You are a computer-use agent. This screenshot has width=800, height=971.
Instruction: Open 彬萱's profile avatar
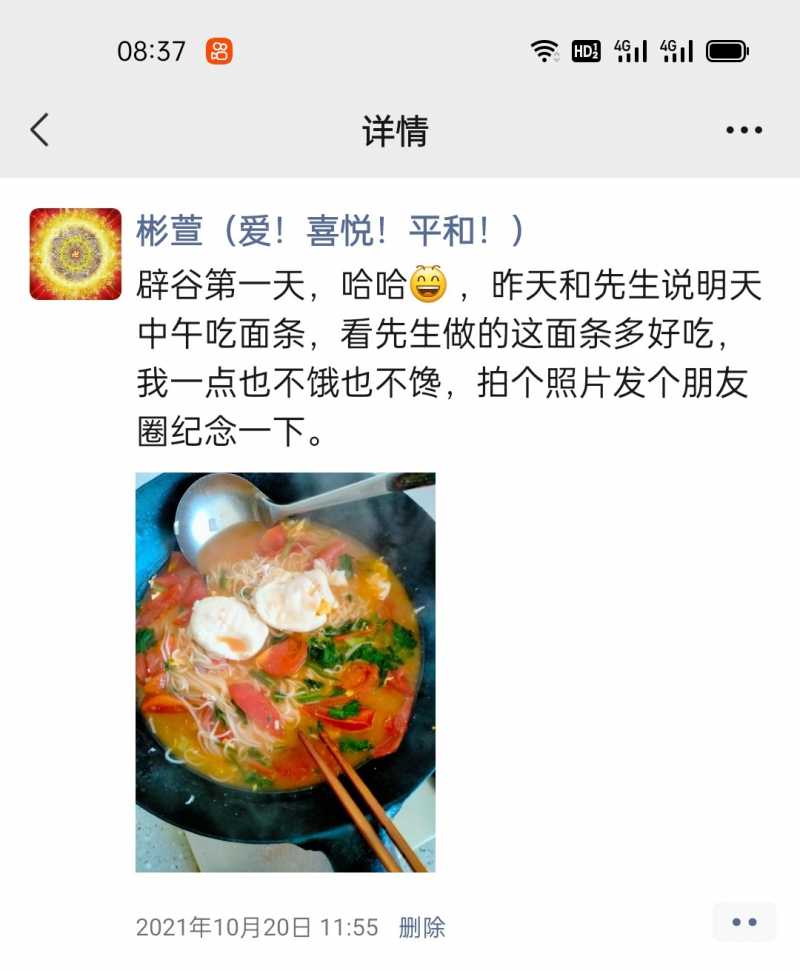pyautogui.click(x=75, y=254)
